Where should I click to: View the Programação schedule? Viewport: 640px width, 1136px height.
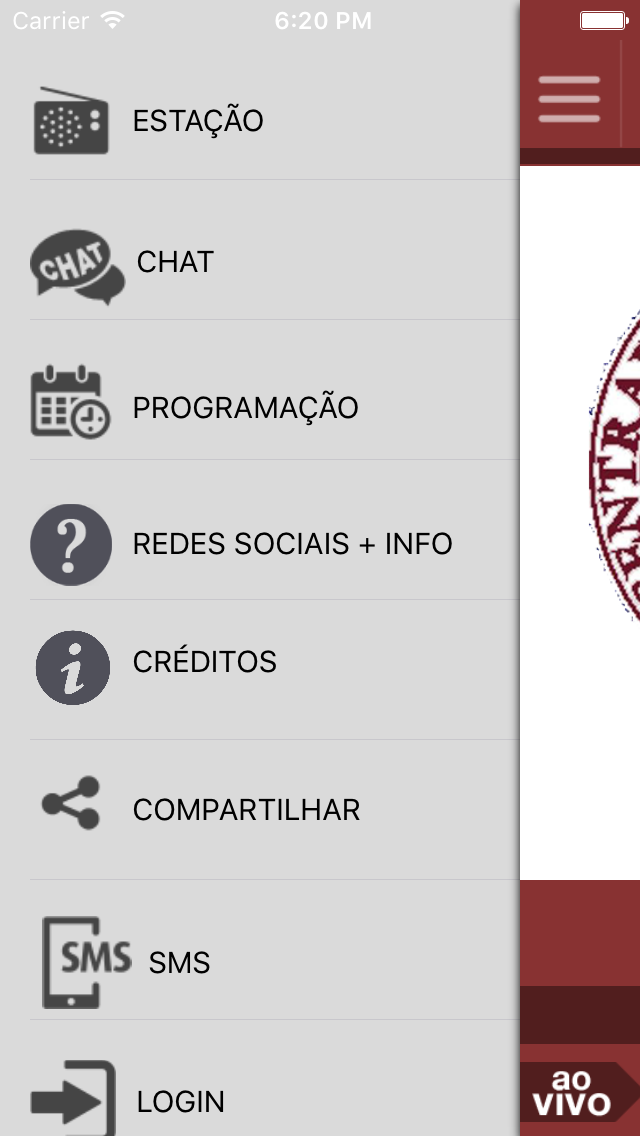pos(259,407)
